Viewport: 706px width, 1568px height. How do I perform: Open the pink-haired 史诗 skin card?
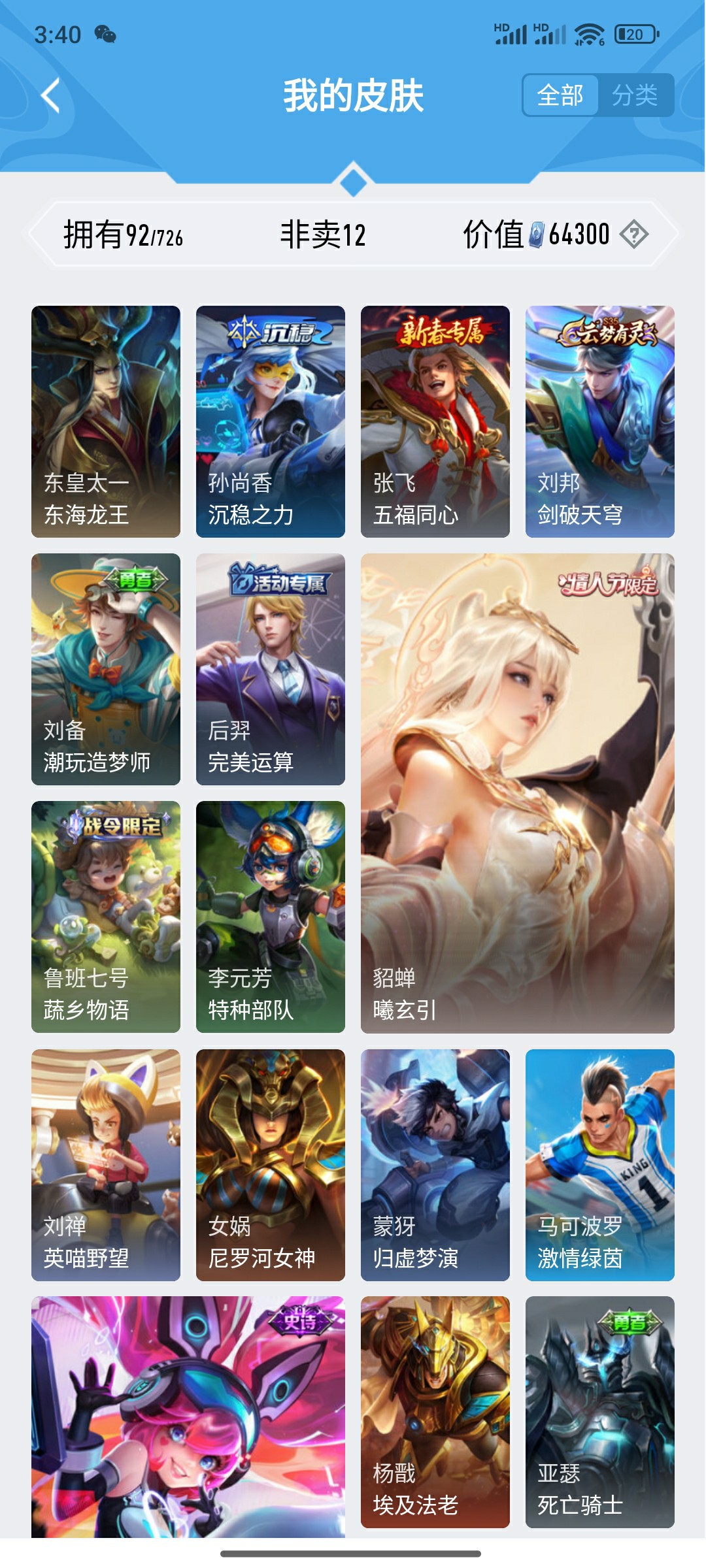(x=188, y=1415)
